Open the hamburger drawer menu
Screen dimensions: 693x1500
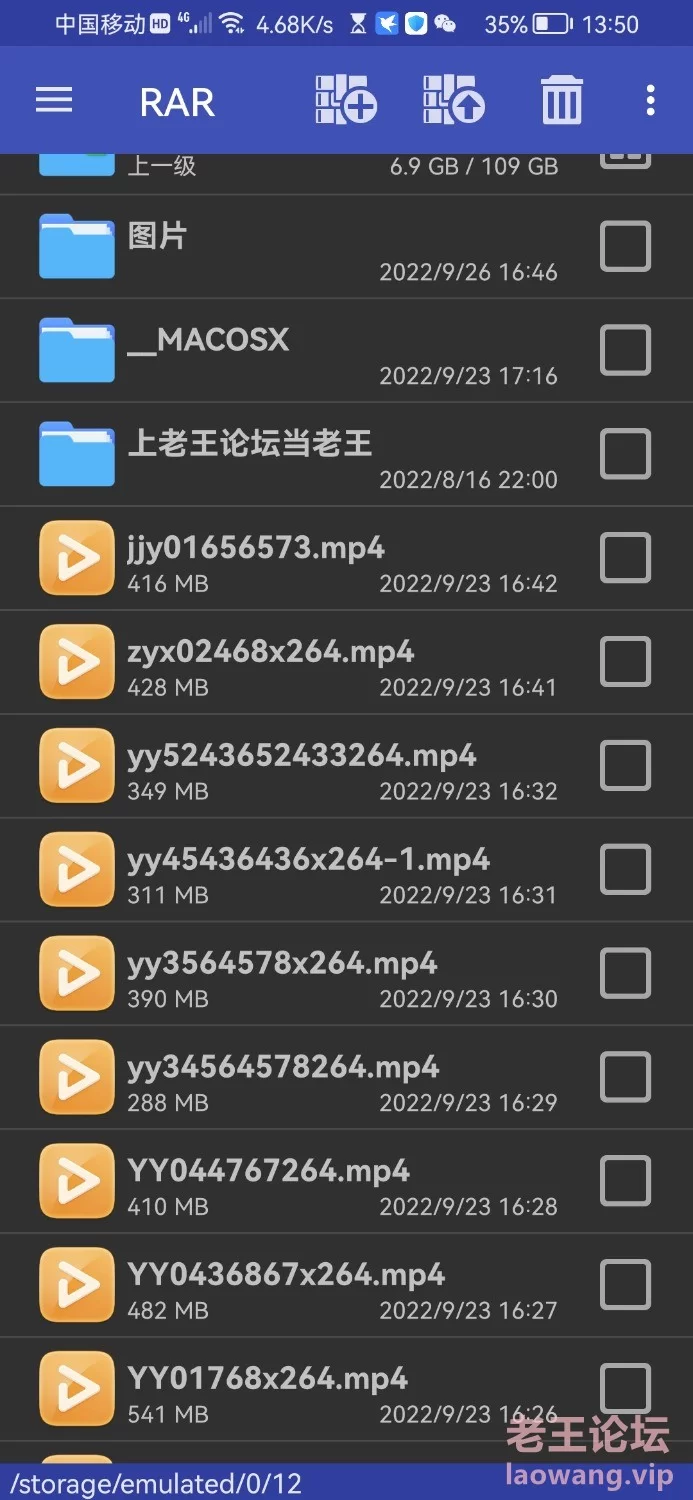click(54, 101)
